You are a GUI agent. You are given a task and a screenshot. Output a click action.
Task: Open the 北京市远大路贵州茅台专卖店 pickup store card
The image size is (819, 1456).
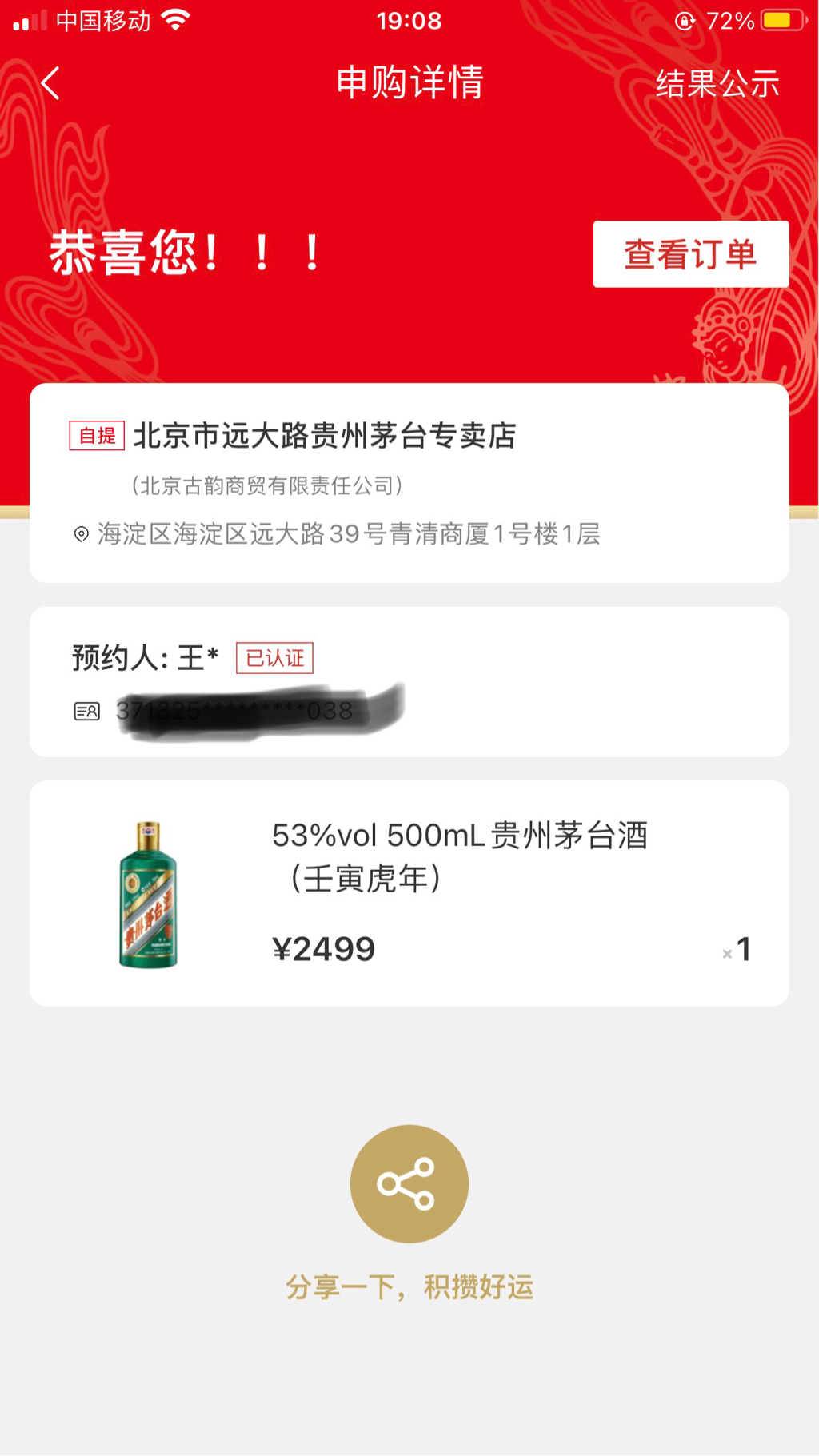click(409, 482)
